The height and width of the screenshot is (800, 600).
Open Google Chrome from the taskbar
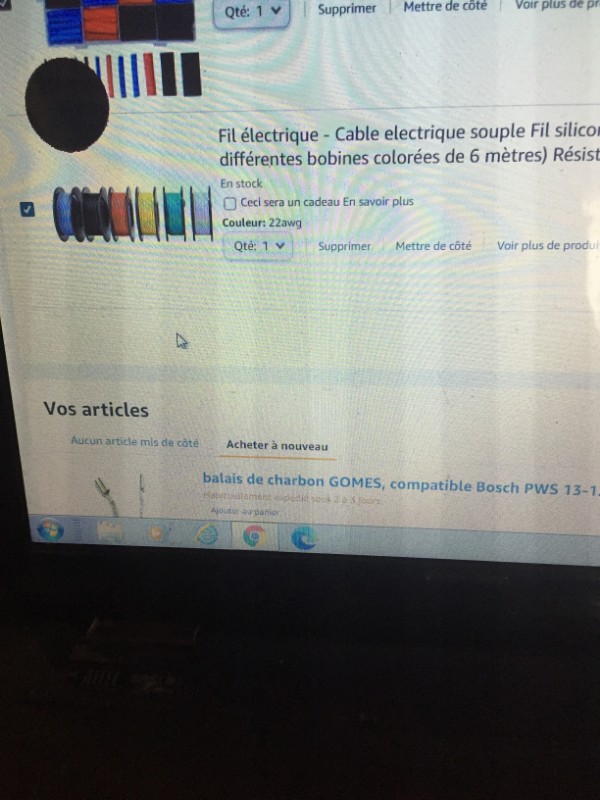tap(253, 537)
